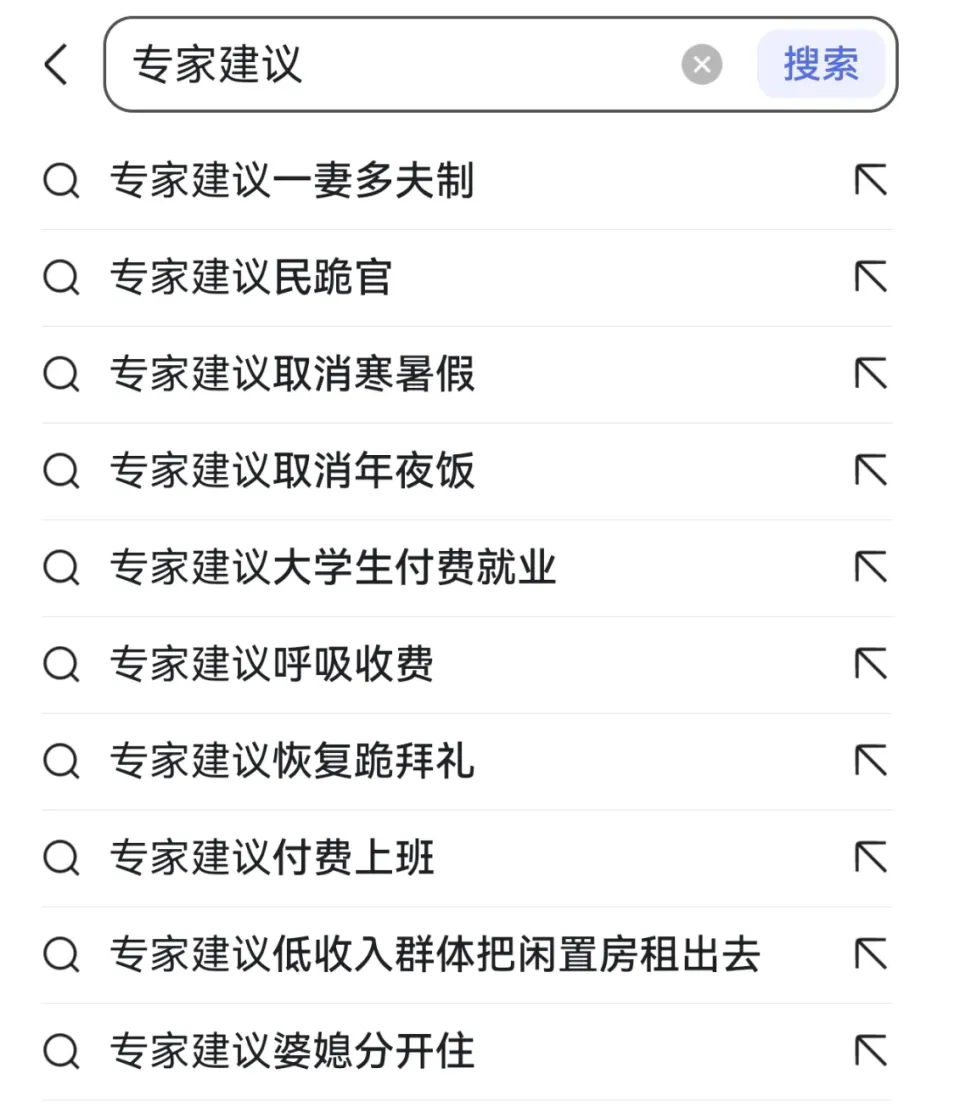Open suggestion 专家建议一妻多夫制
Screen dimensions: 960x1113
(x=292, y=181)
